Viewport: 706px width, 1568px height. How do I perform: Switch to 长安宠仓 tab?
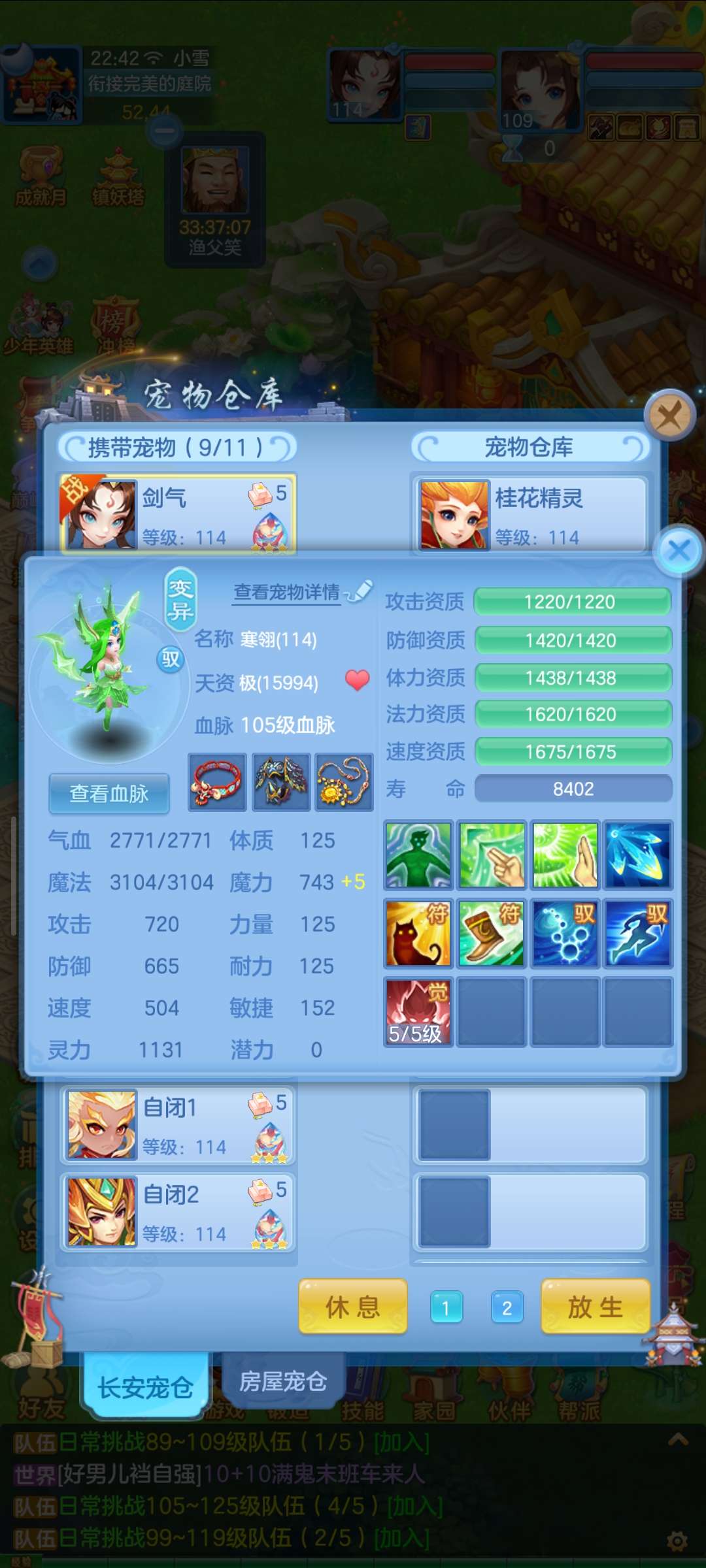point(145,1386)
